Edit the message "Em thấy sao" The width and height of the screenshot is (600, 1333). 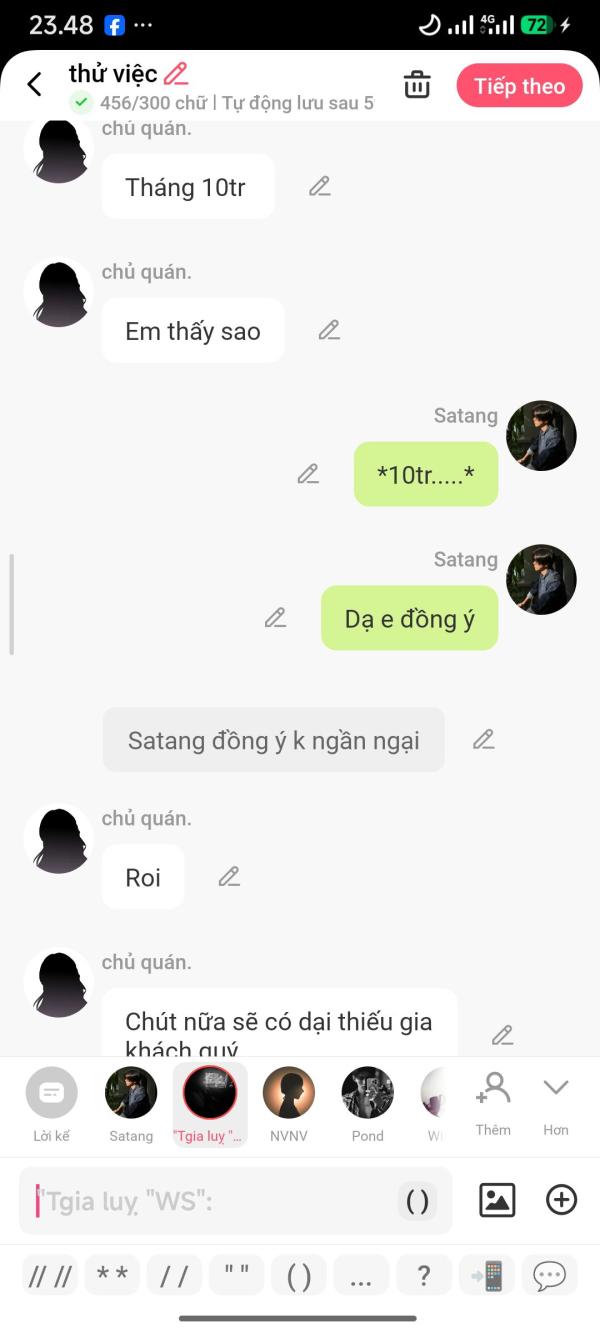tap(329, 330)
